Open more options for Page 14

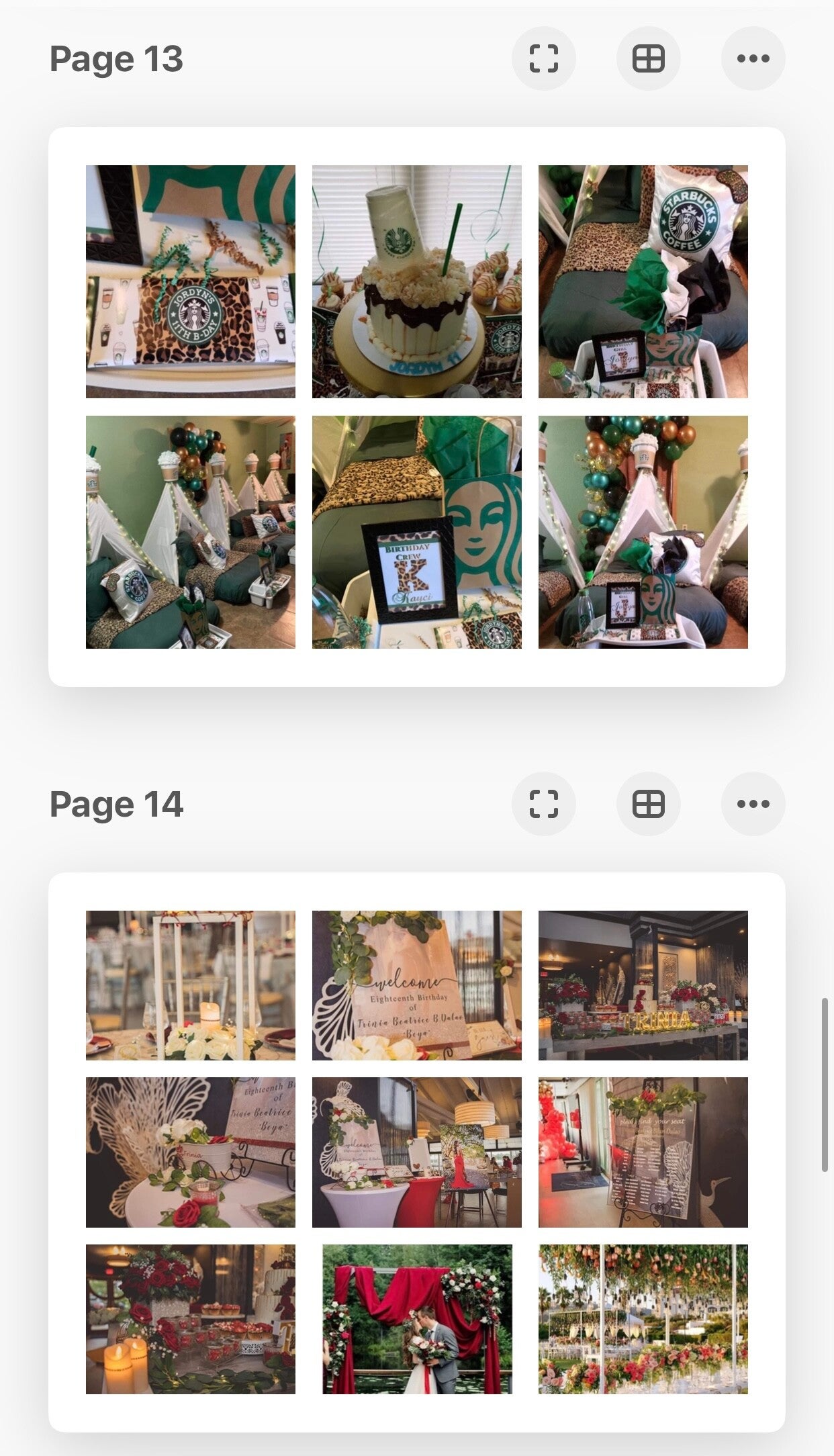(753, 804)
